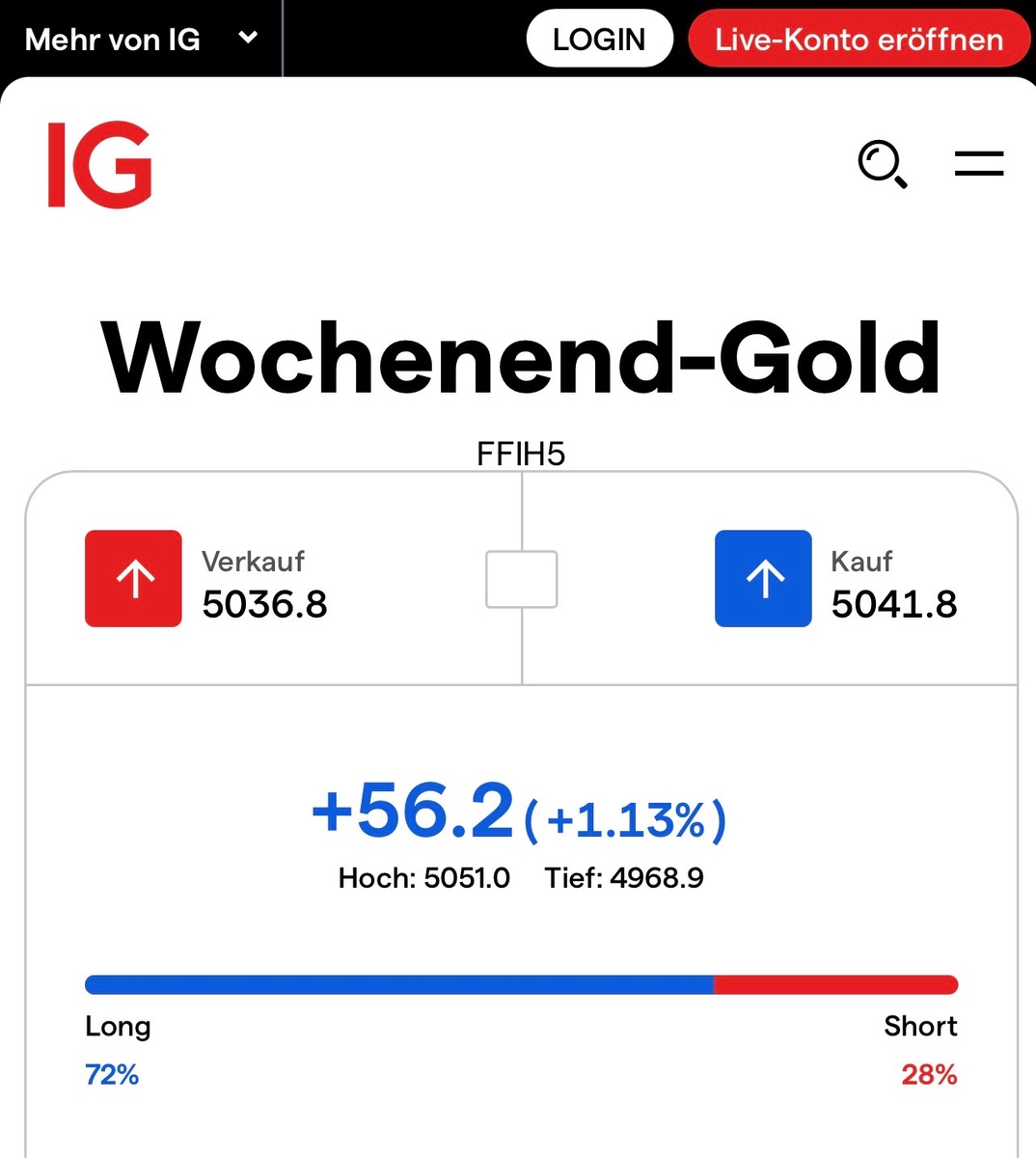
Task: Tap the LOGIN button
Action: tap(598, 39)
